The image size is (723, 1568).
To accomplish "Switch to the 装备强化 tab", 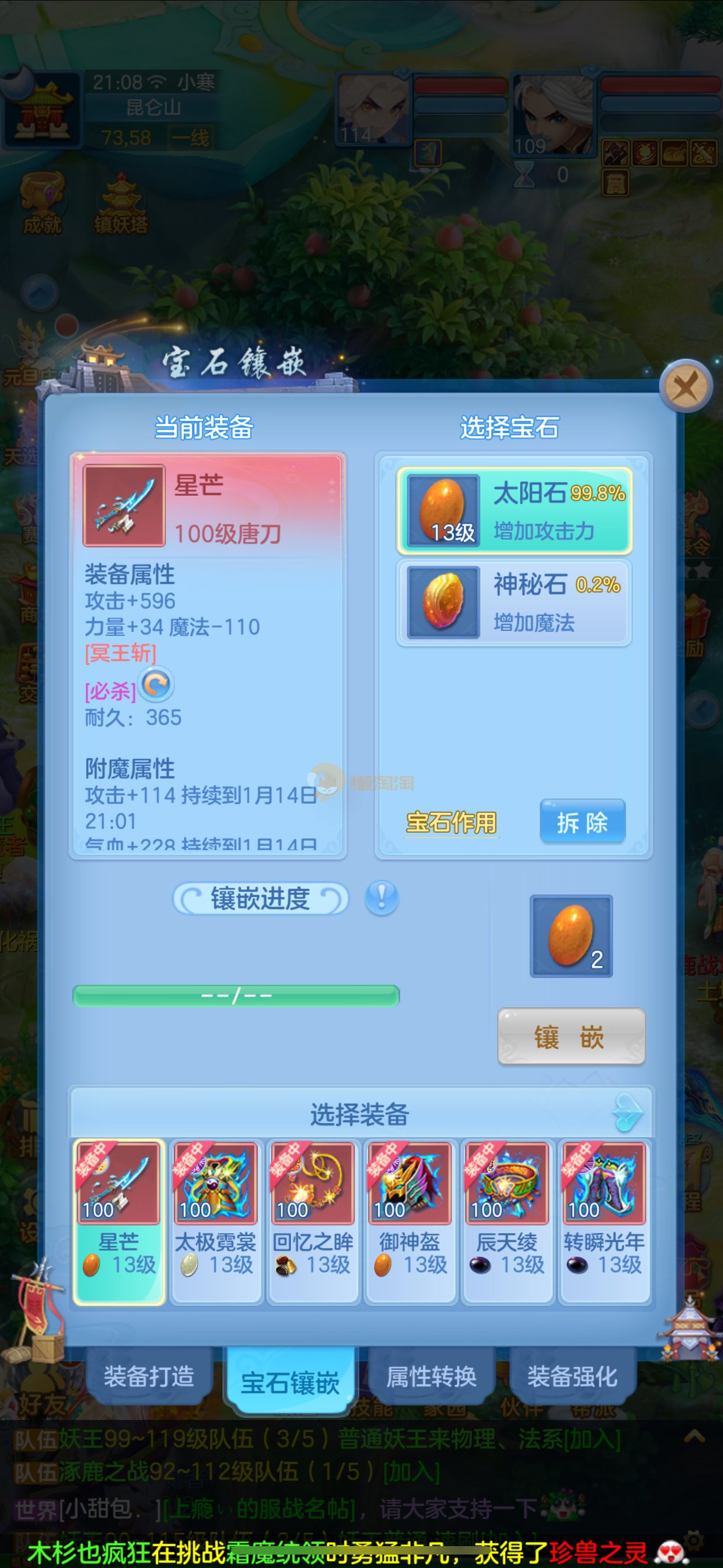I will pyautogui.click(x=572, y=1376).
